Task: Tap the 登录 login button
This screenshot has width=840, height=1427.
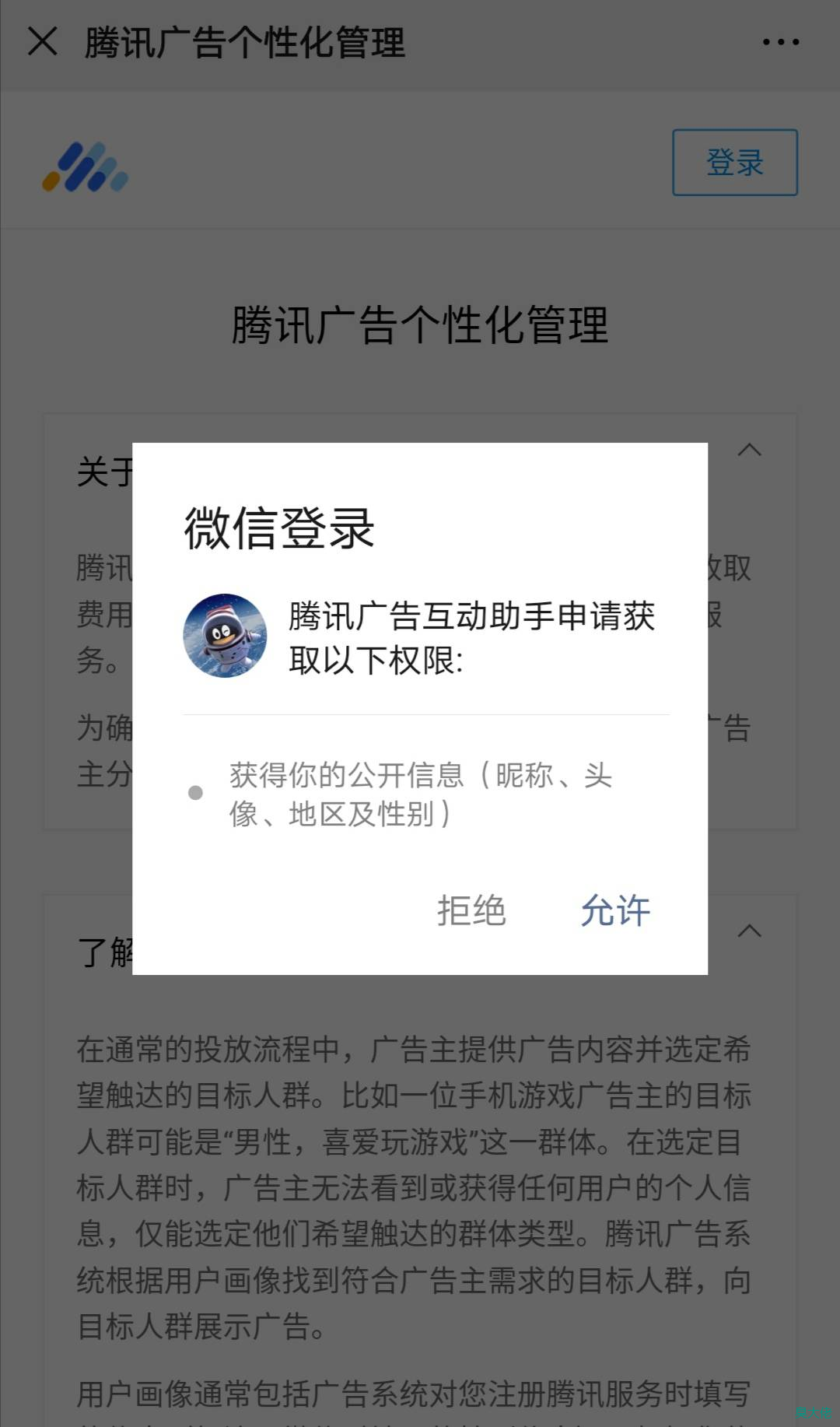Action: [734, 163]
